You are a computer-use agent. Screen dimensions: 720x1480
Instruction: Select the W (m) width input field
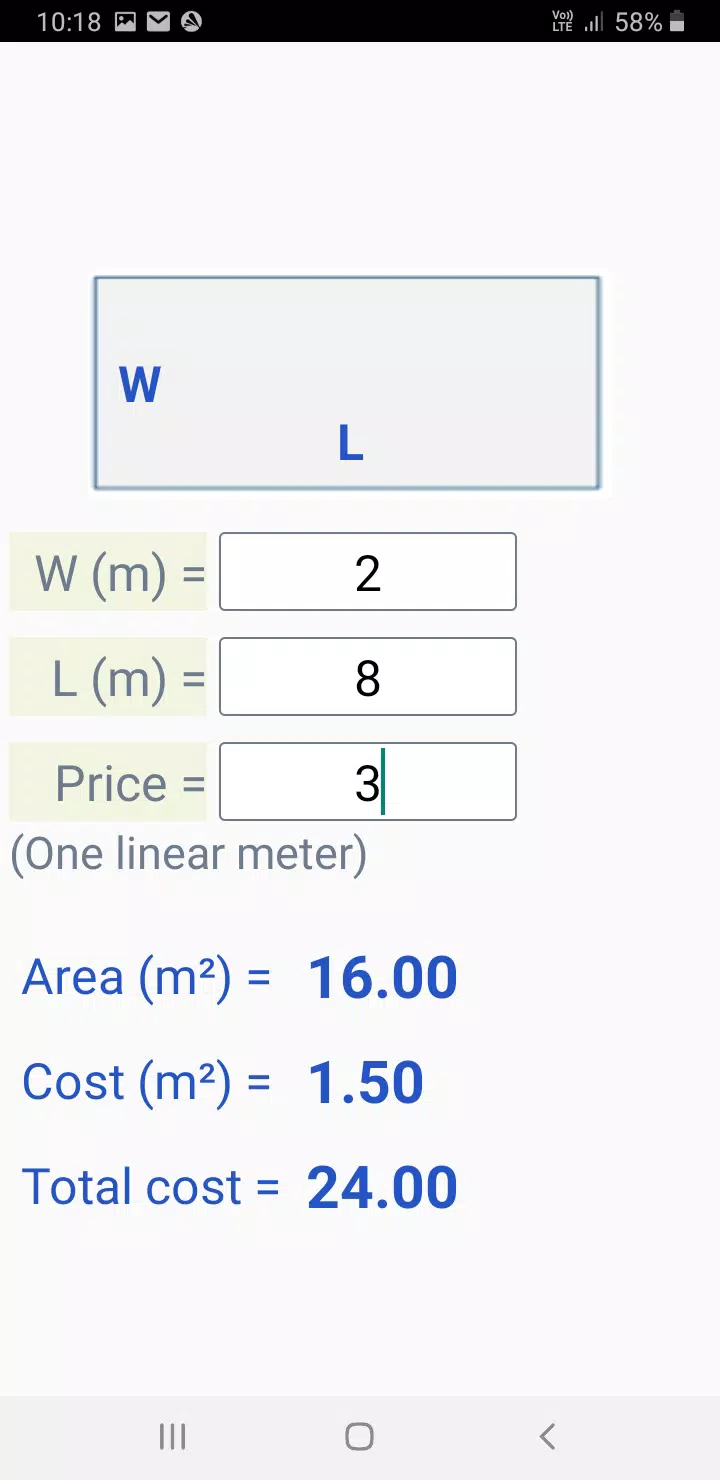[x=367, y=572]
